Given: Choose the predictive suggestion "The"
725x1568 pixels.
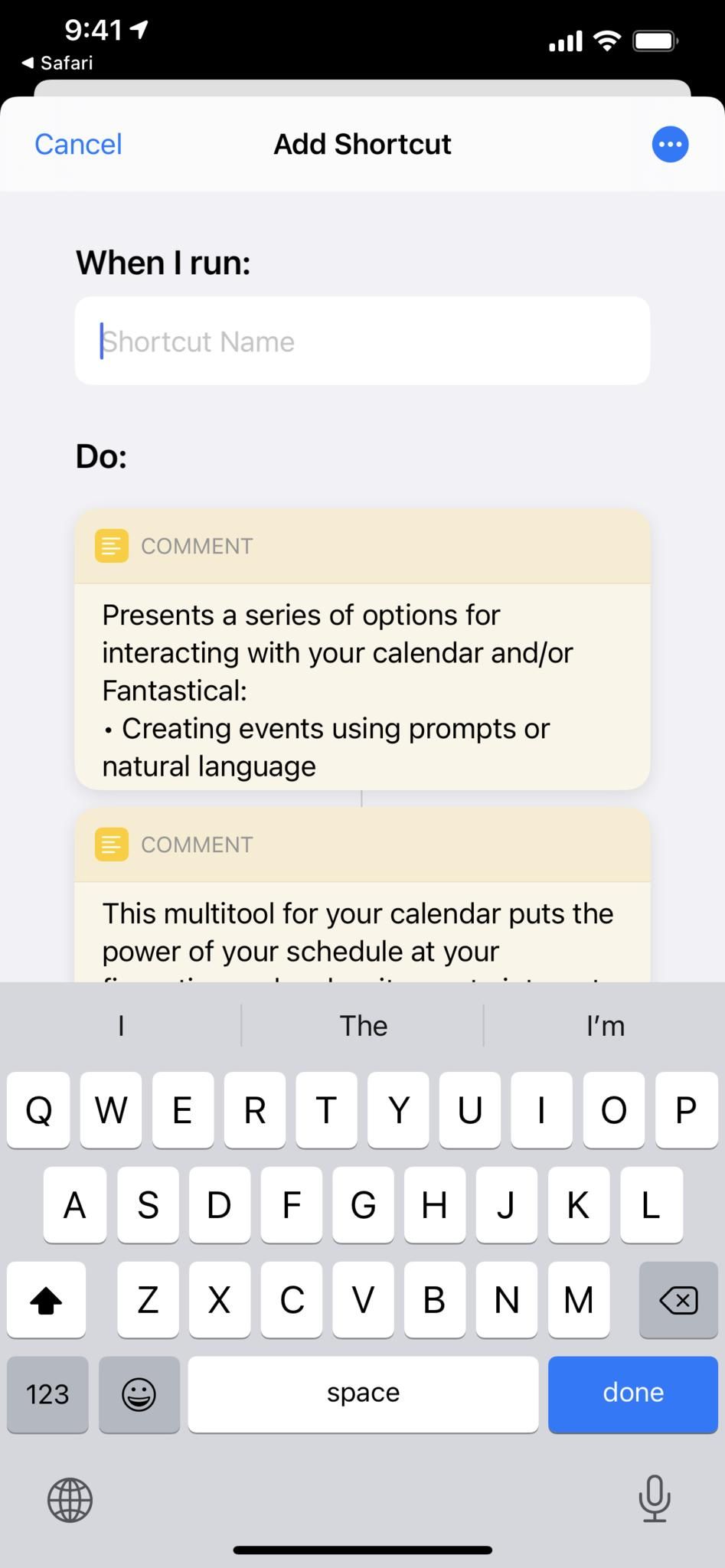Looking at the screenshot, I should click(362, 1025).
